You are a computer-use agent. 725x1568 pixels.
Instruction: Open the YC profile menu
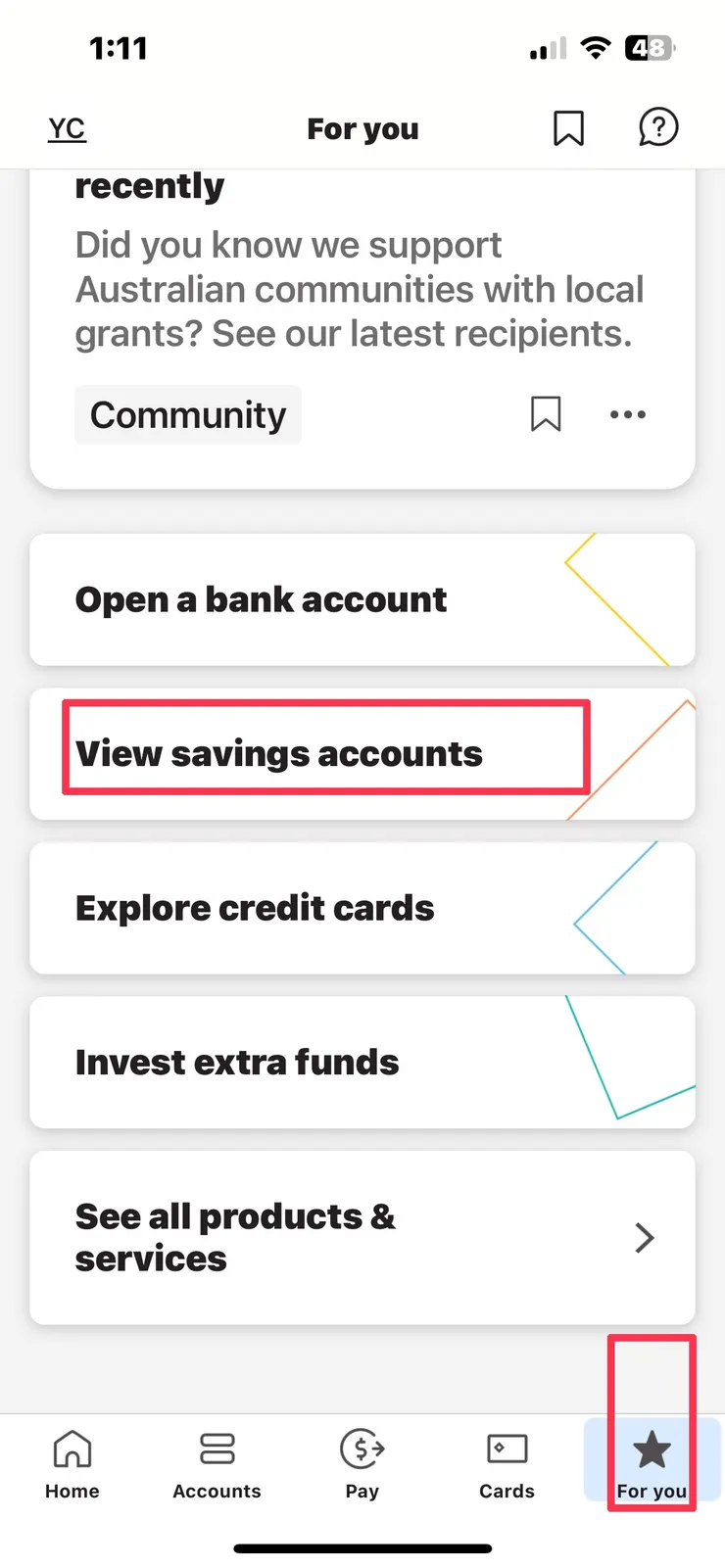pos(67,128)
